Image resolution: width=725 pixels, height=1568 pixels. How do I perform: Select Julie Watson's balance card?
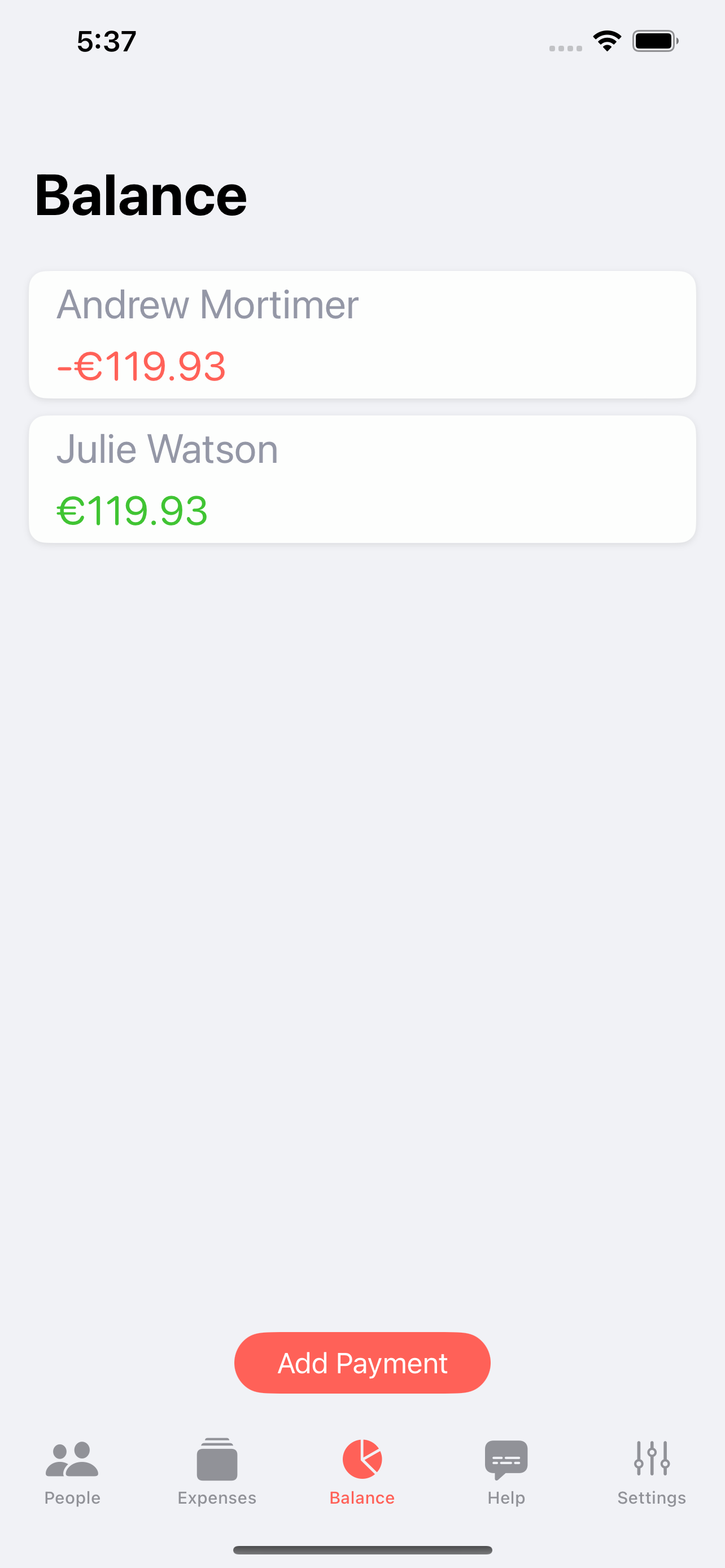click(362, 479)
